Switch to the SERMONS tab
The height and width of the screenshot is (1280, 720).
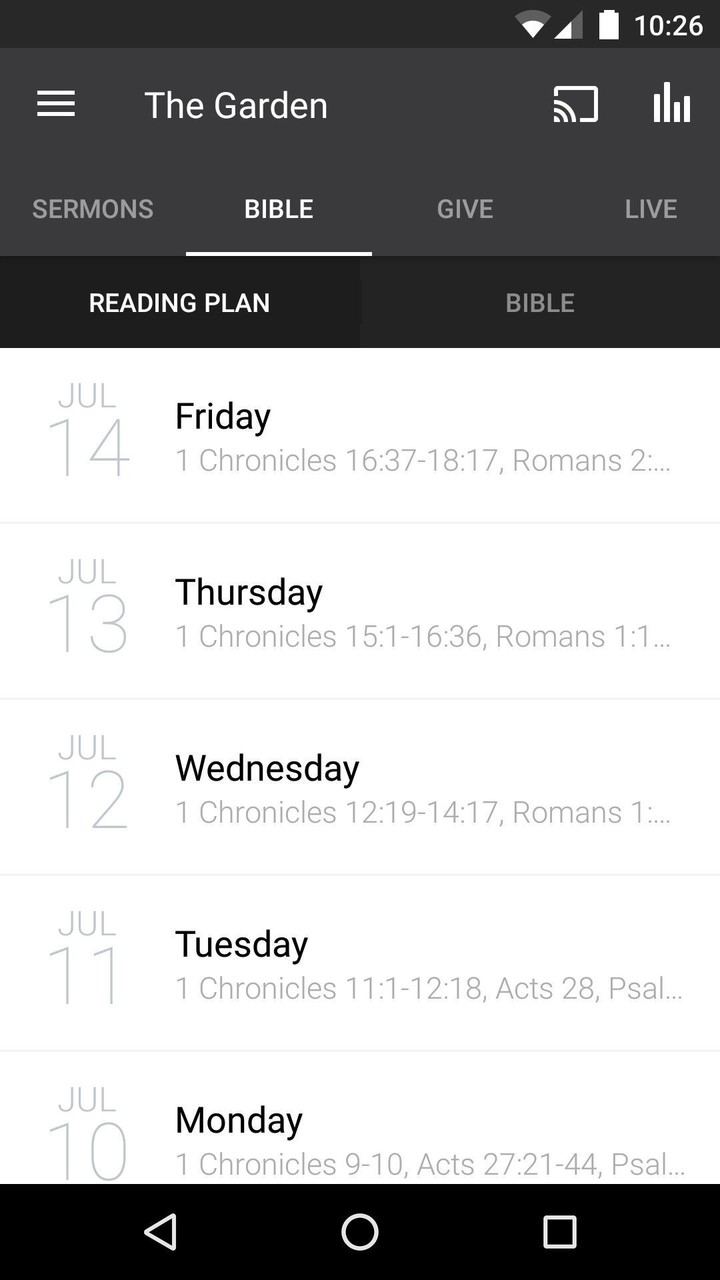coord(92,209)
